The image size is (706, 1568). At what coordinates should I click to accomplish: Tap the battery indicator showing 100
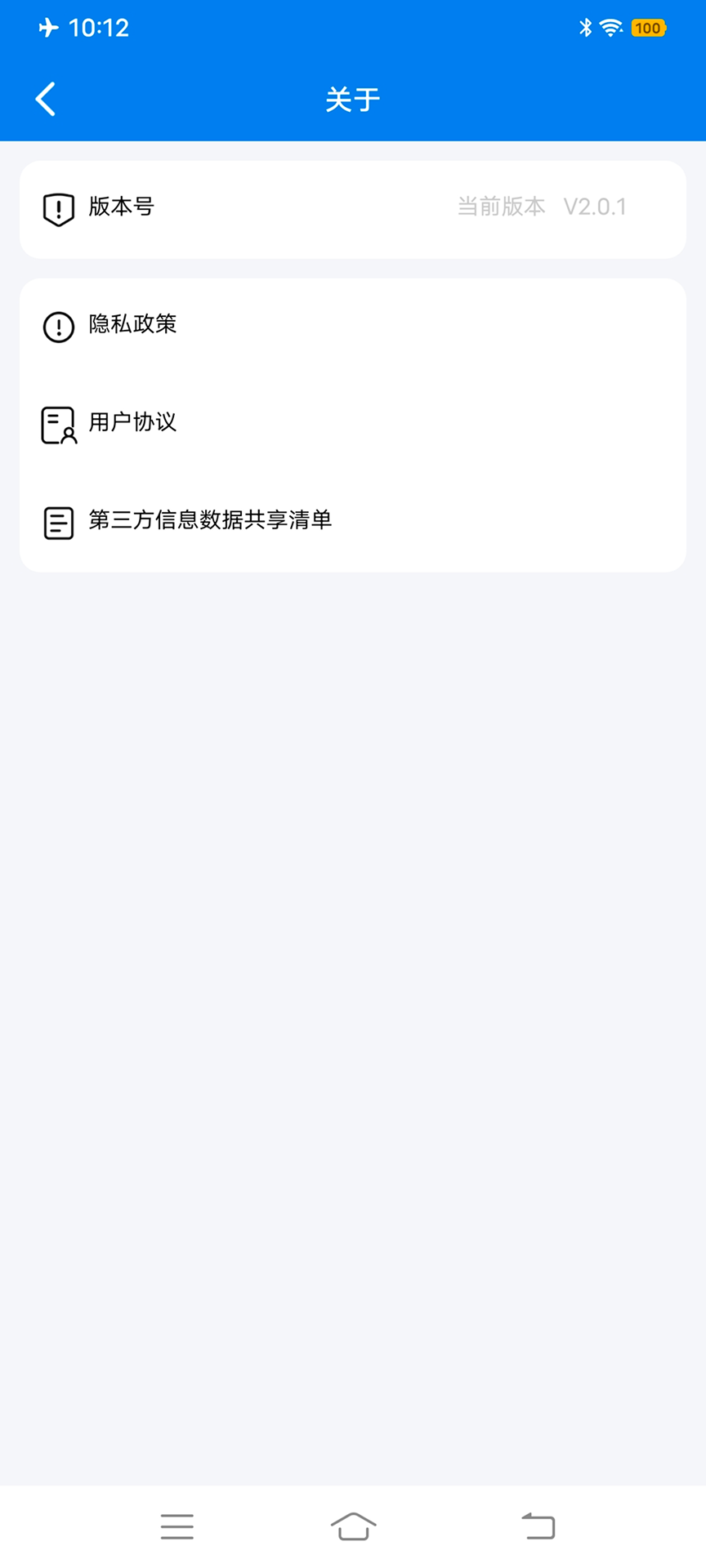(648, 29)
